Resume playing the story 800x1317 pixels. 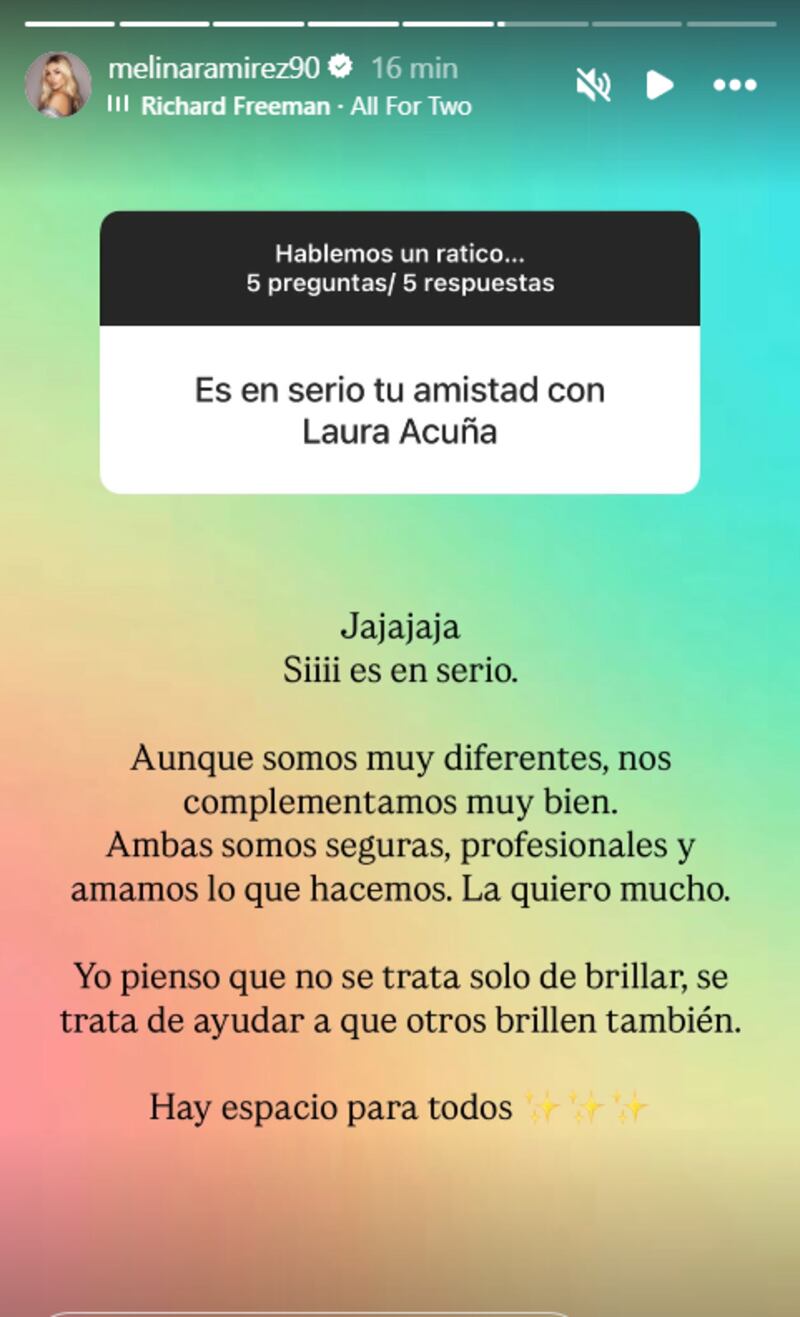pos(659,85)
